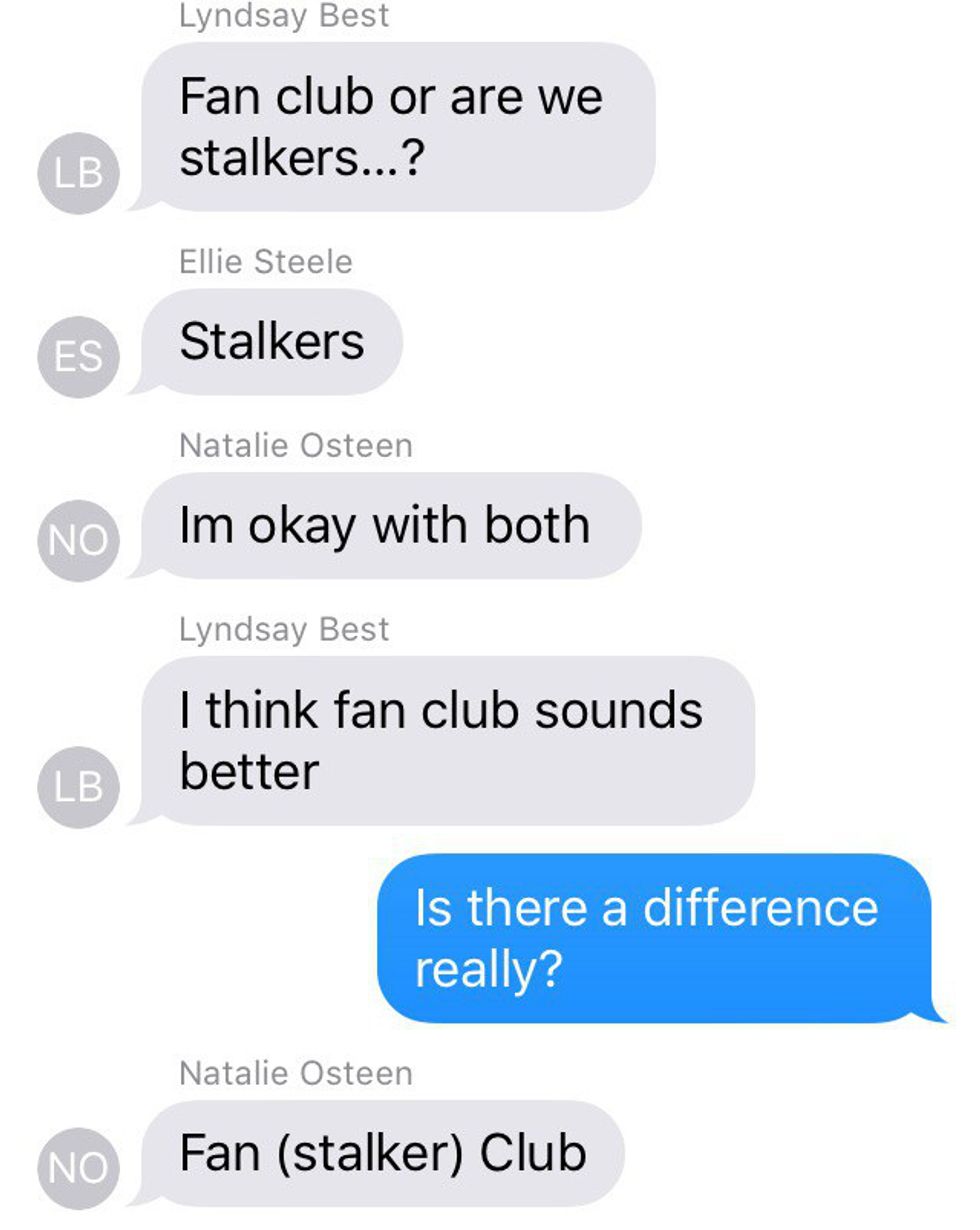Open LB avatar beside 'I think fan club sounds better'

tap(78, 787)
